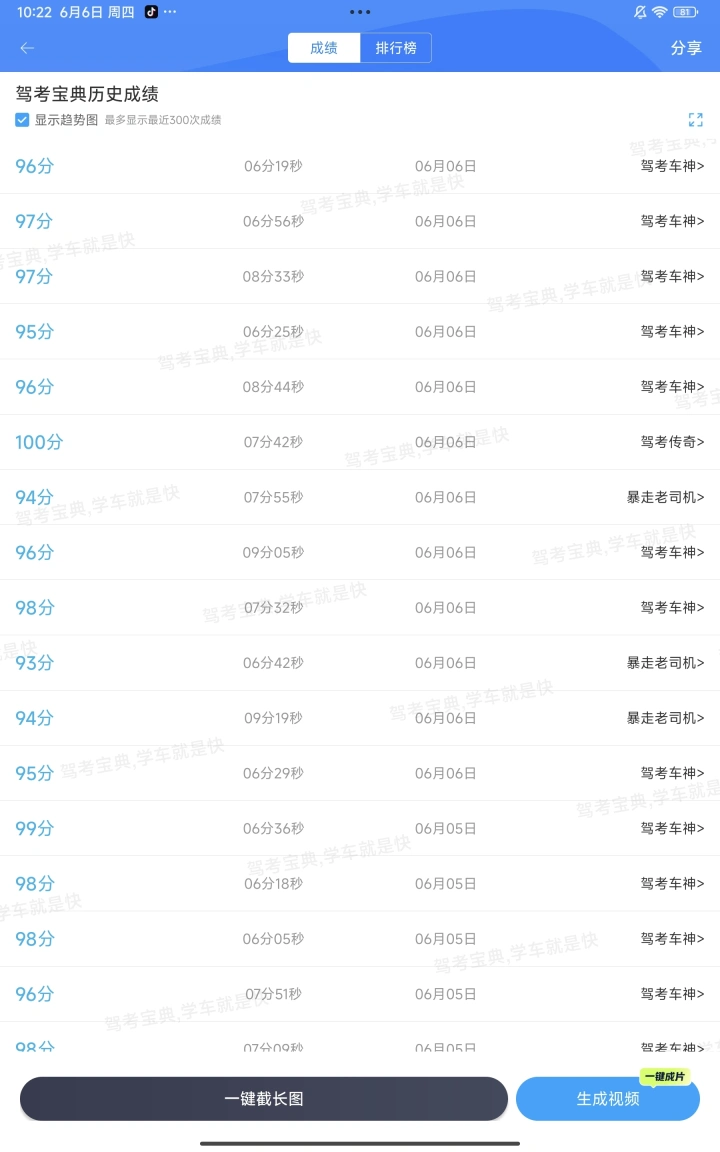
Task: Expand list with the fullscreen icon
Action: tap(695, 120)
